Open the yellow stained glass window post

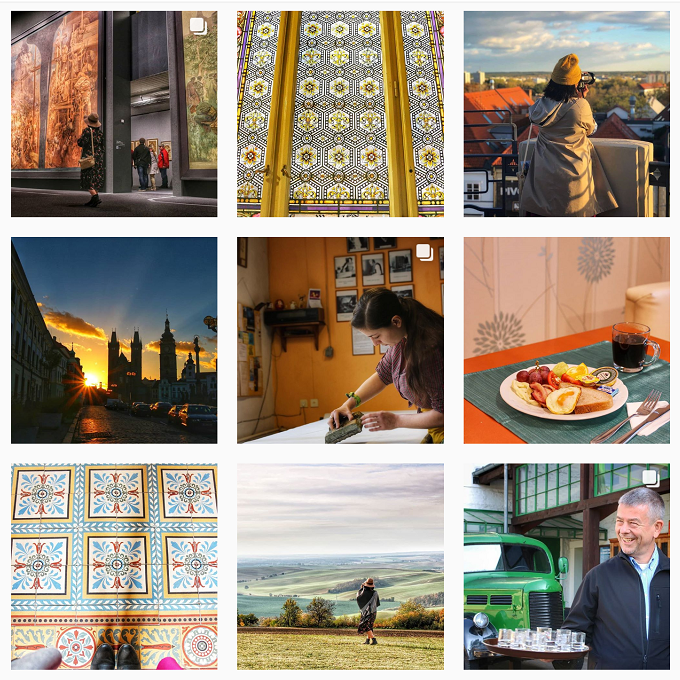(x=340, y=114)
